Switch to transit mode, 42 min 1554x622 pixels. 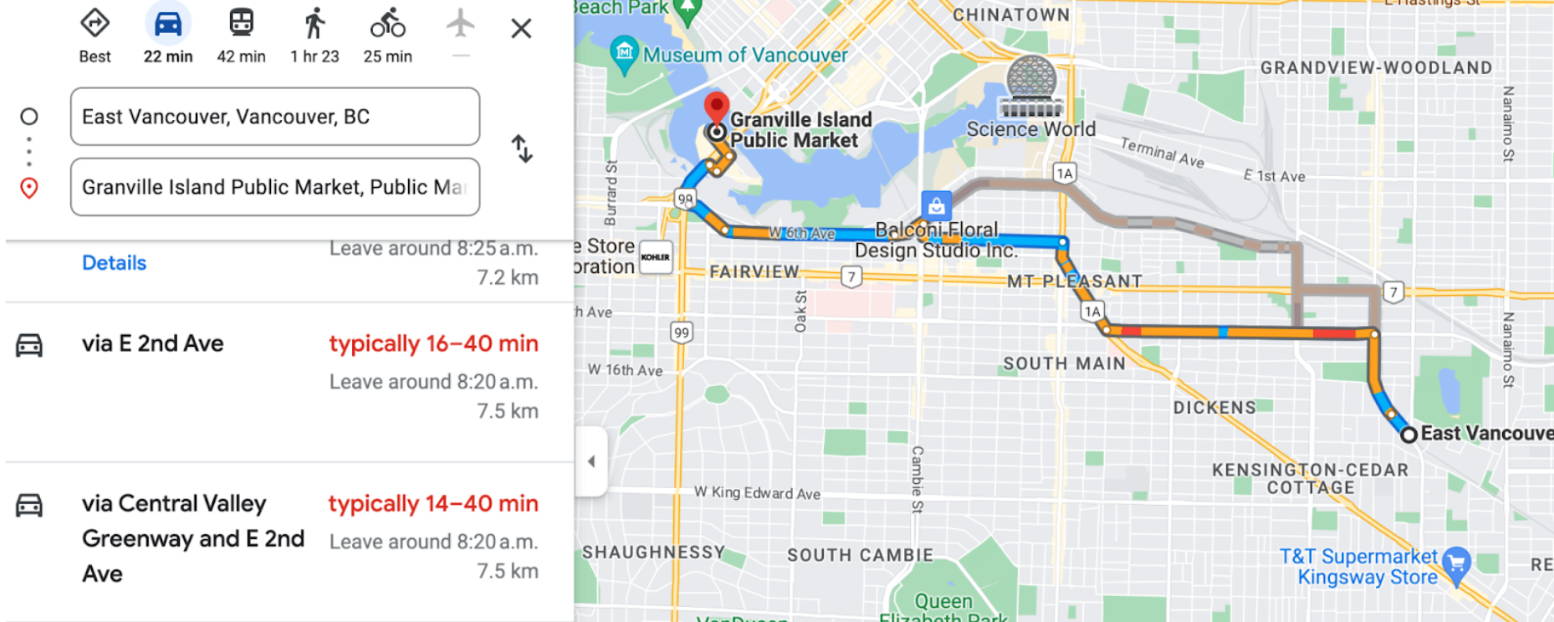point(241,34)
